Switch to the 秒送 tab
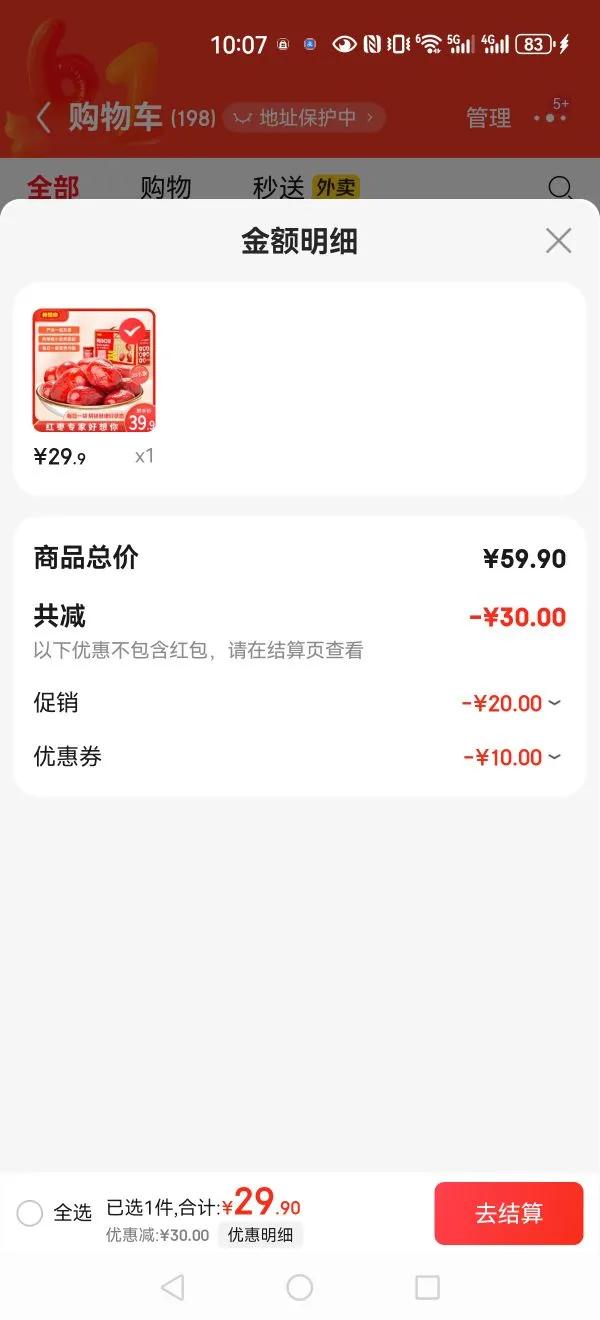This screenshot has width=600, height=1320. click(x=279, y=187)
